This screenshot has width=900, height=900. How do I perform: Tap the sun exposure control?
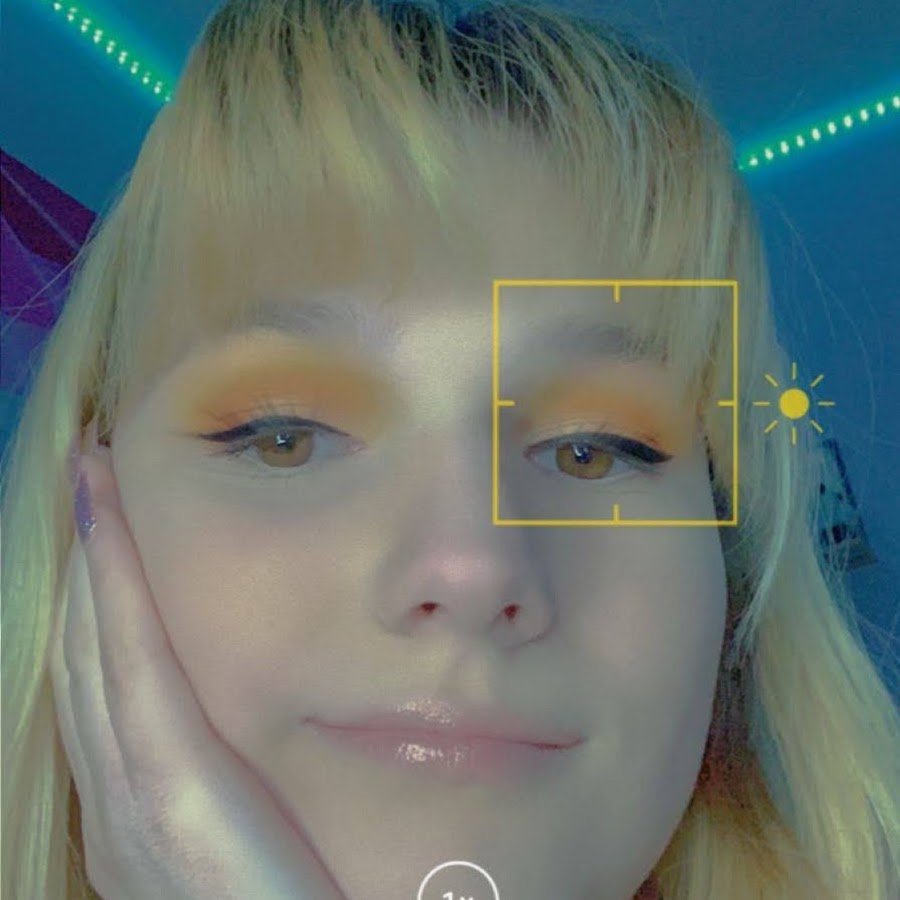[x=793, y=404]
